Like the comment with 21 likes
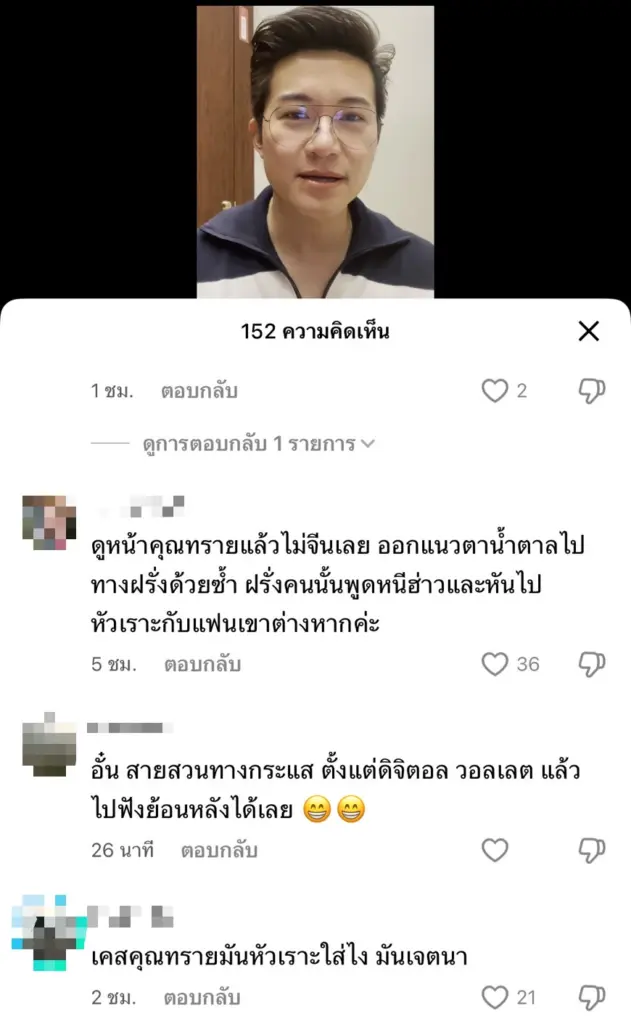 coord(495,997)
